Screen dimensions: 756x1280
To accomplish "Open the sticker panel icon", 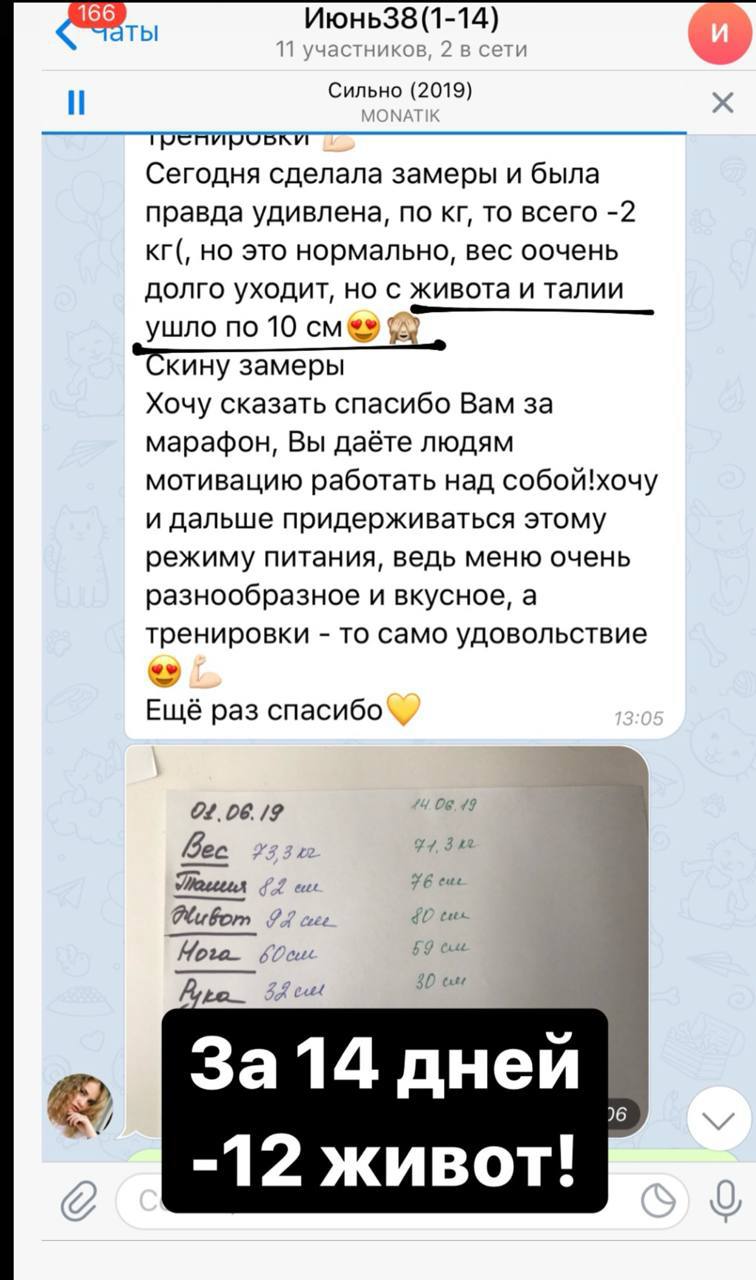I will [x=658, y=1200].
